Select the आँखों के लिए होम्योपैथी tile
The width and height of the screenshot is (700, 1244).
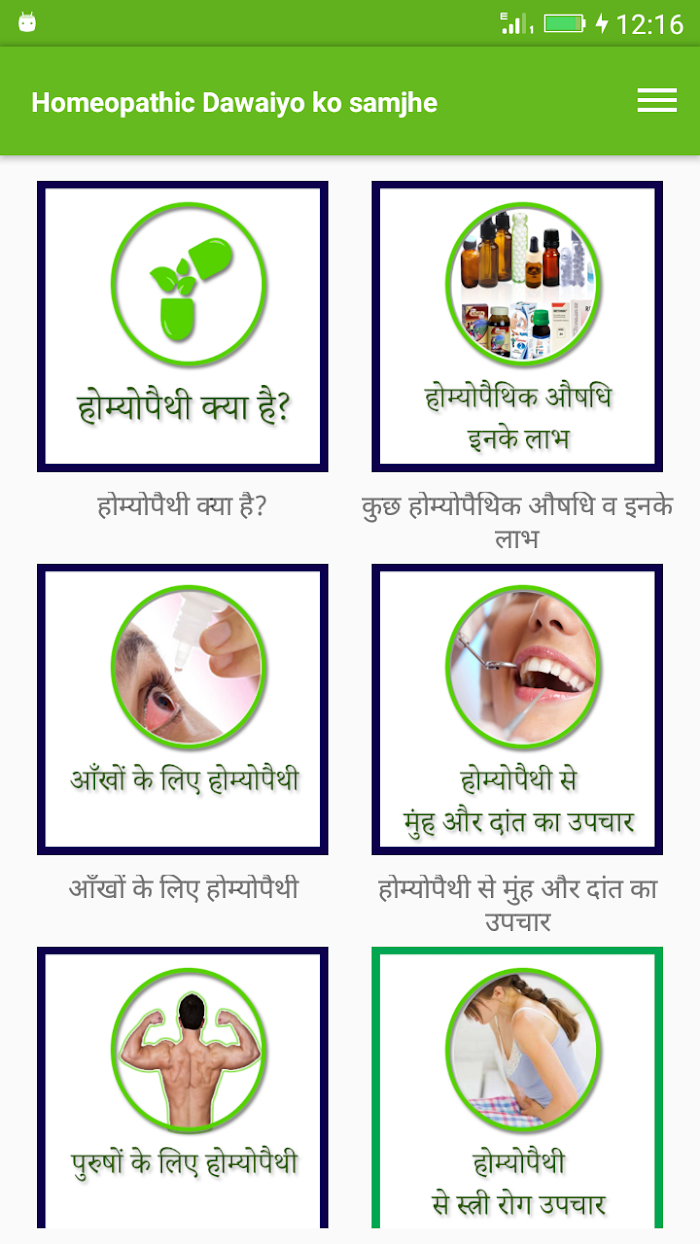point(182,709)
